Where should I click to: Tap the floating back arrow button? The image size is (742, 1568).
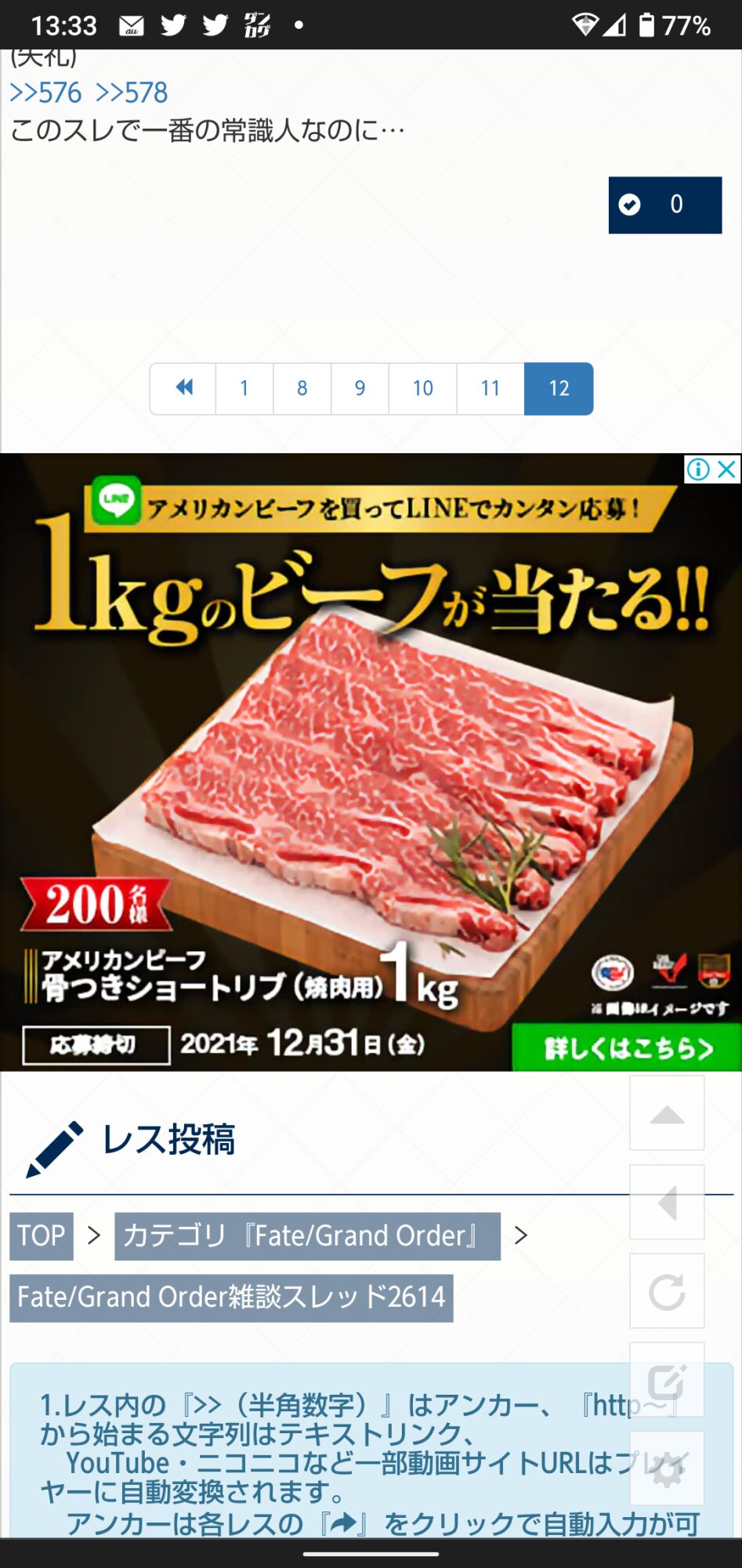tap(667, 1202)
